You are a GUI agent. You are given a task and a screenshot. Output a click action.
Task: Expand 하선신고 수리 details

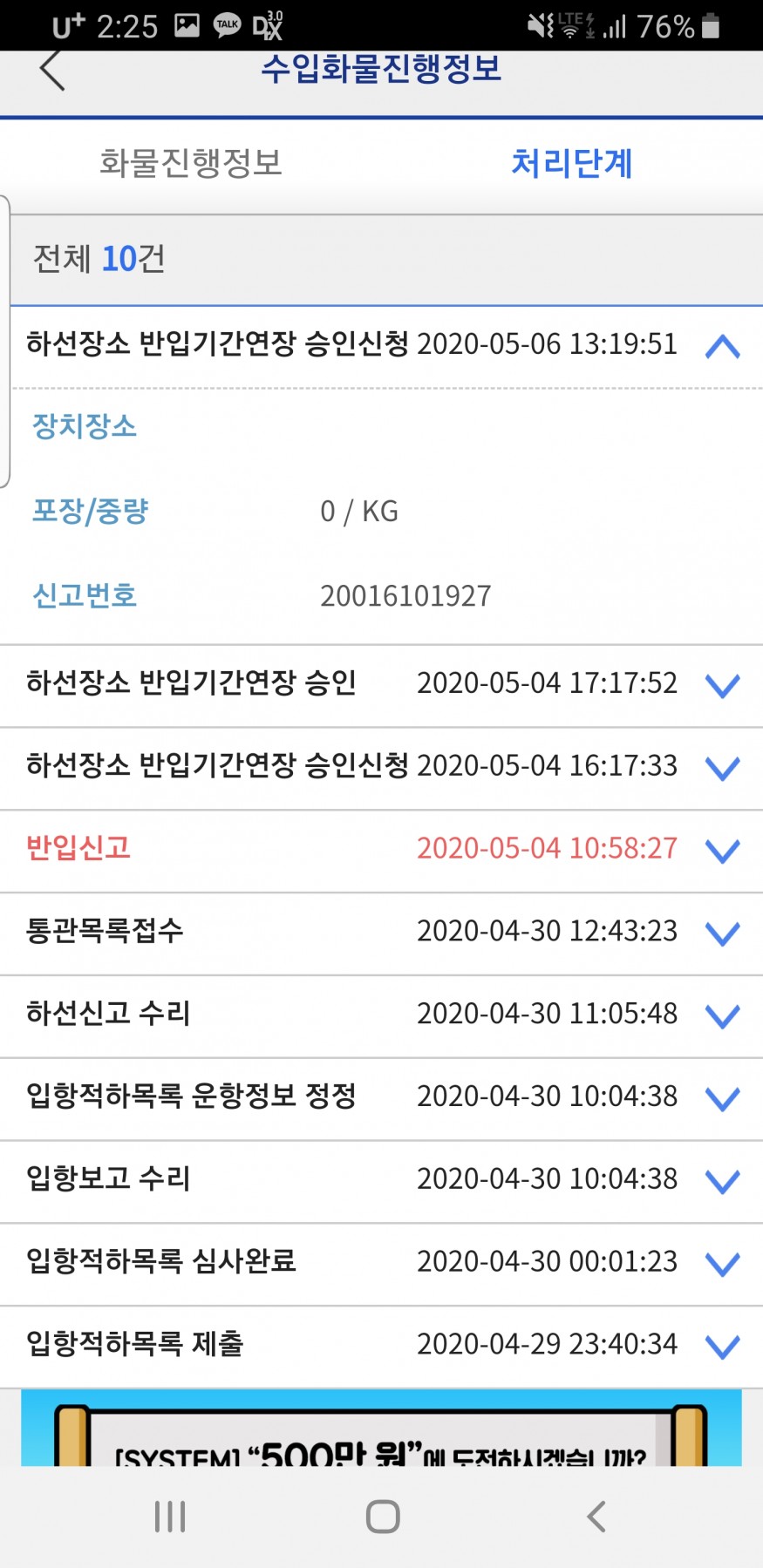[x=722, y=1015]
